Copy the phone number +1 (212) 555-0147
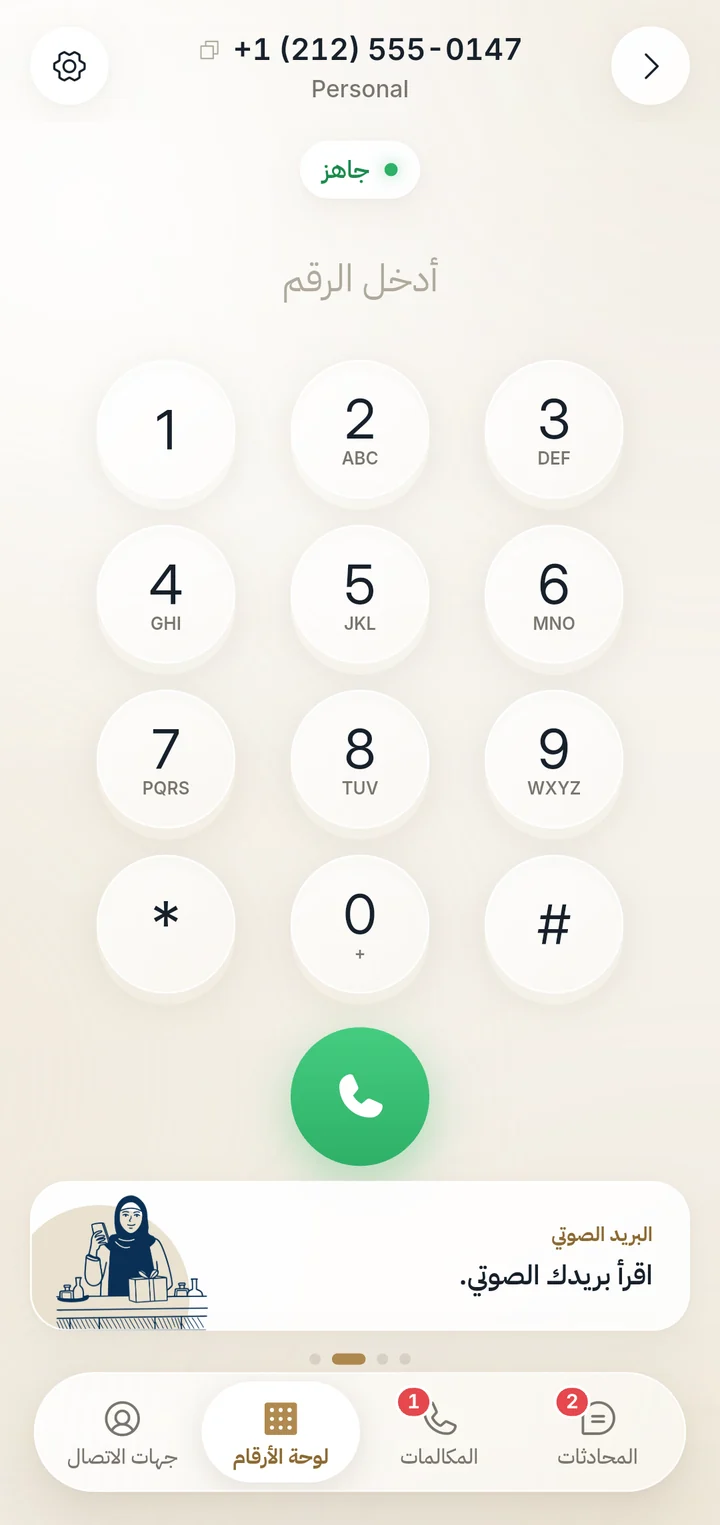 coord(209,50)
